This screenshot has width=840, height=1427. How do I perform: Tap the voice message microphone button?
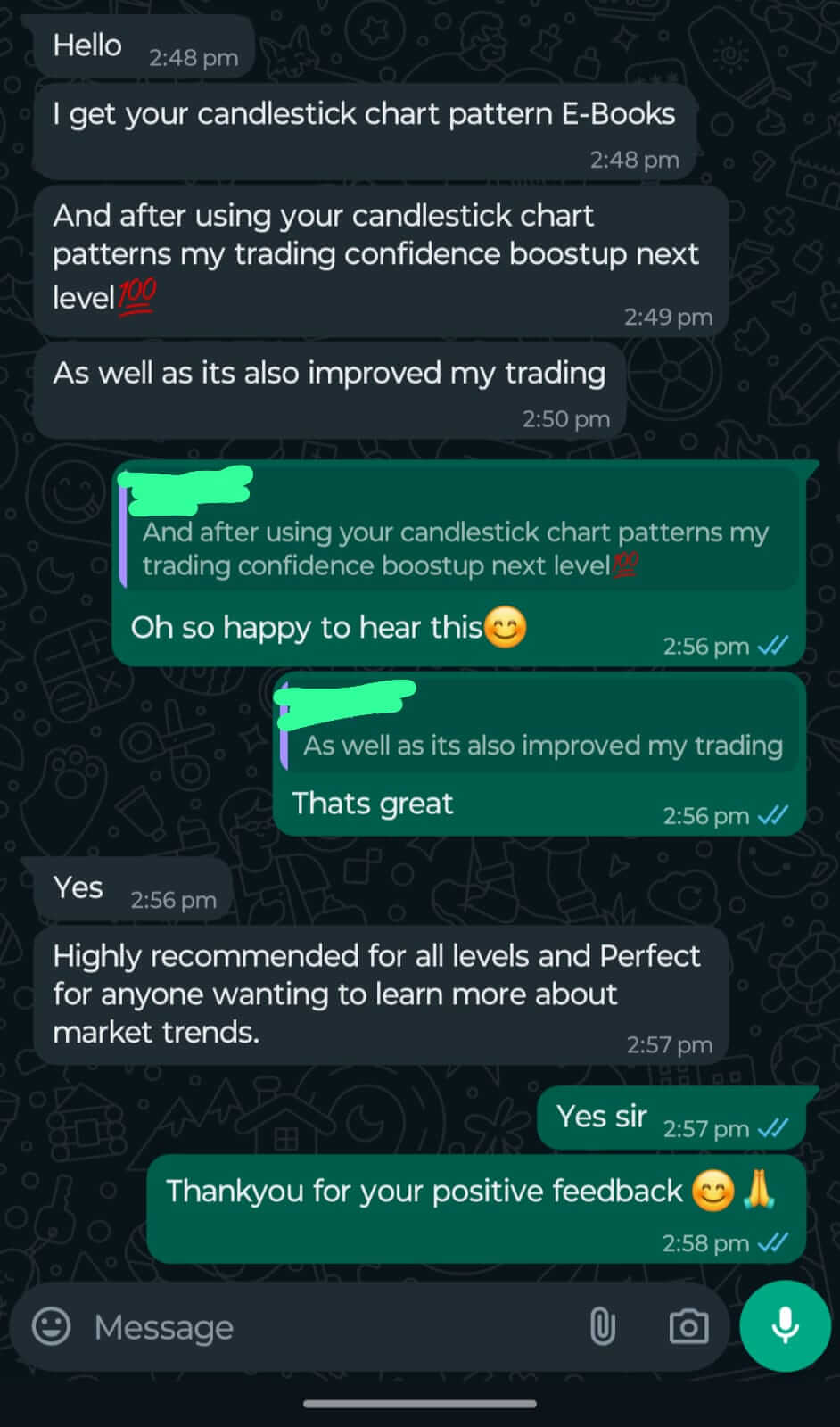coord(785,1326)
